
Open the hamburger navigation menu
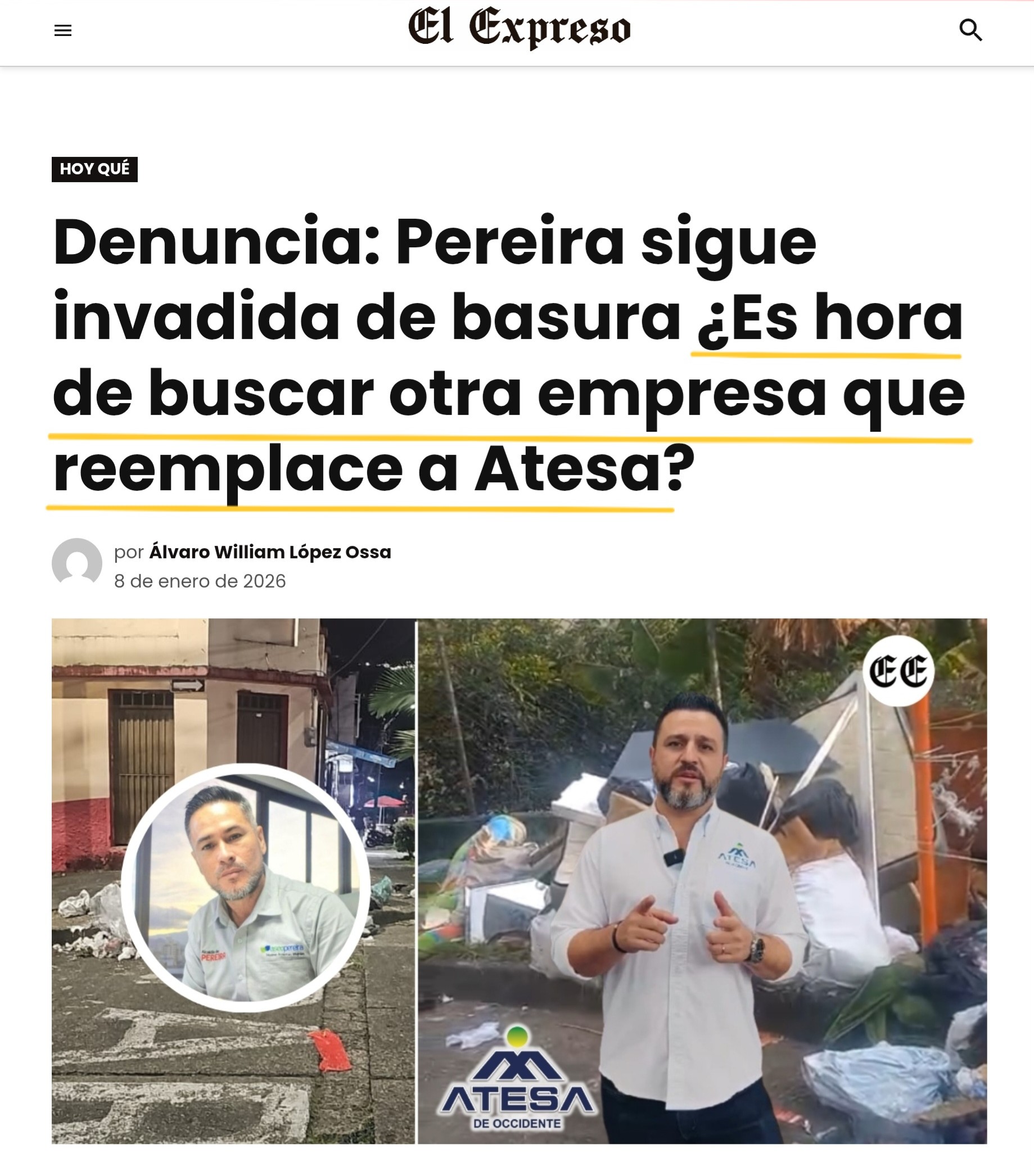pyautogui.click(x=64, y=30)
